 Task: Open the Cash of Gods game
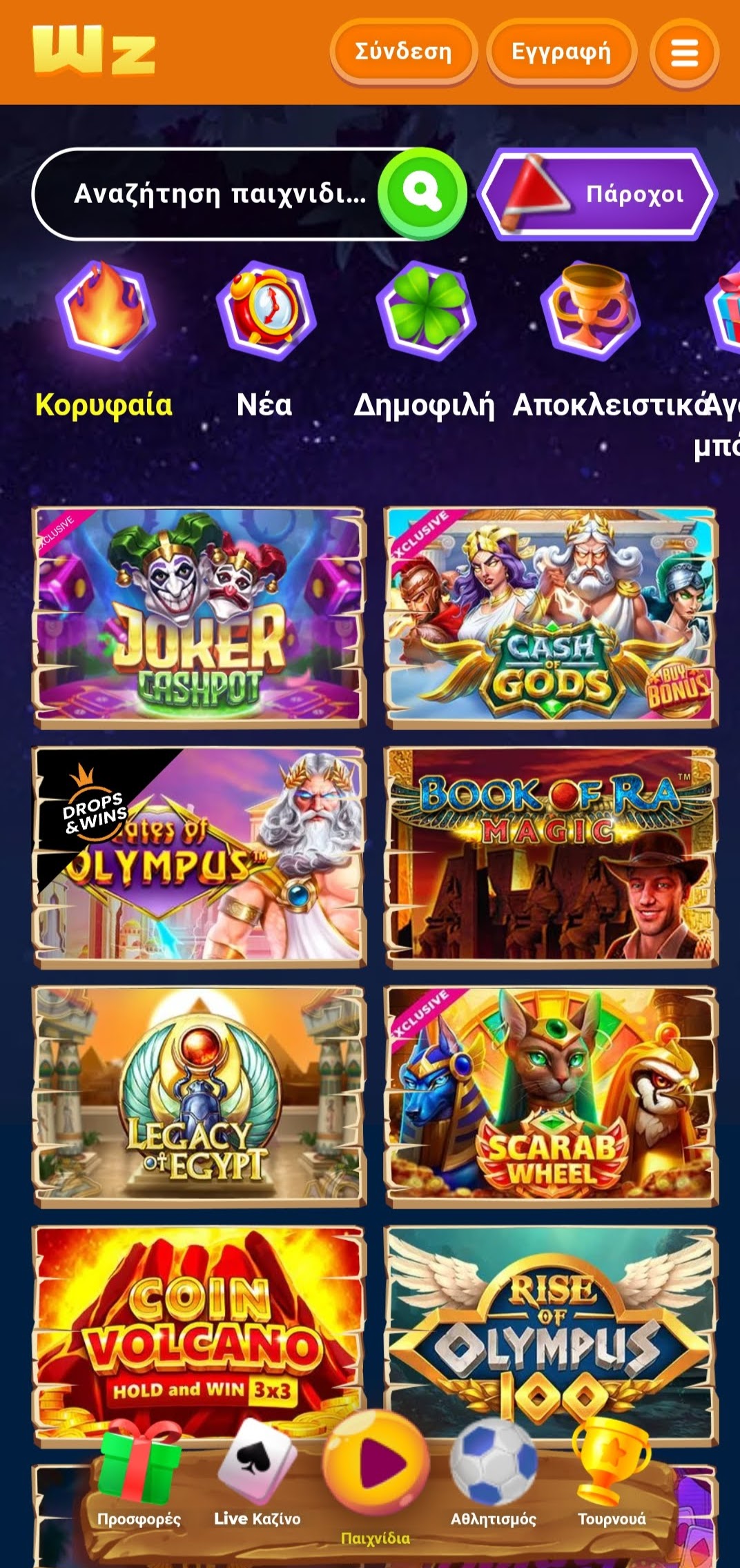coord(551,616)
